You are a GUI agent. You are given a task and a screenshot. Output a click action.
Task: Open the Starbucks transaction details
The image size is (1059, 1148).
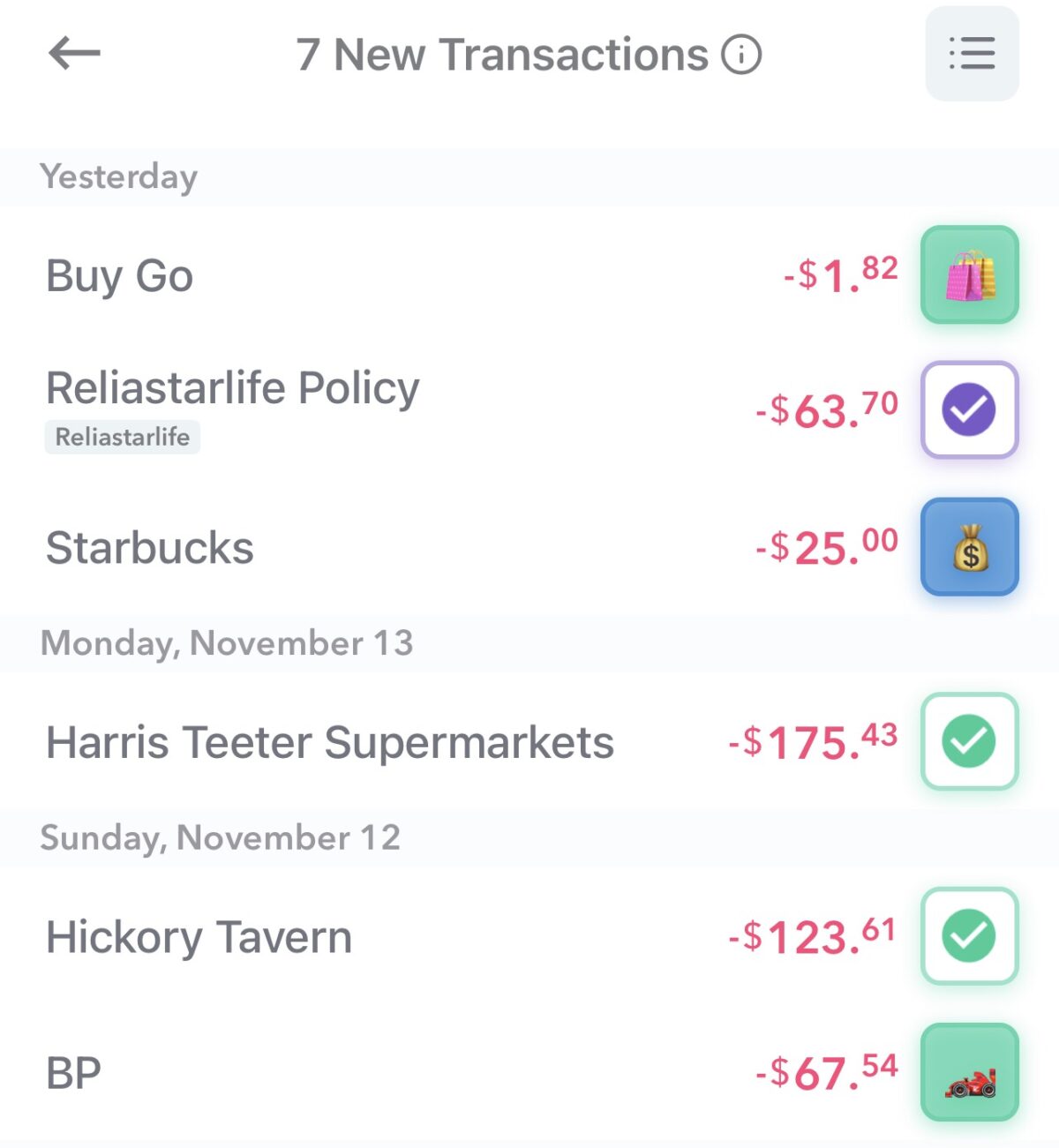point(150,547)
